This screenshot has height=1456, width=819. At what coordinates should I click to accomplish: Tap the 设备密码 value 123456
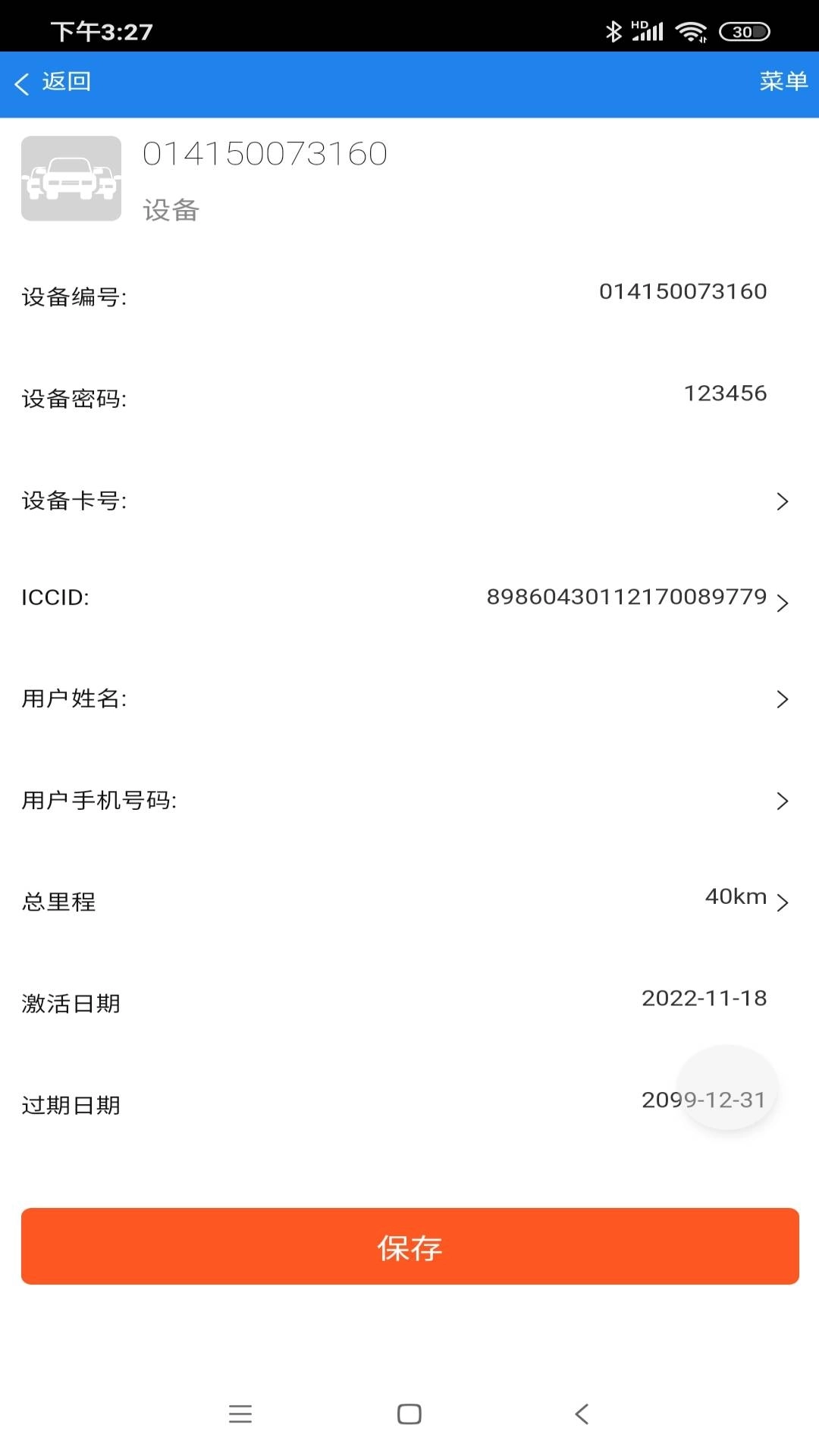click(x=724, y=393)
